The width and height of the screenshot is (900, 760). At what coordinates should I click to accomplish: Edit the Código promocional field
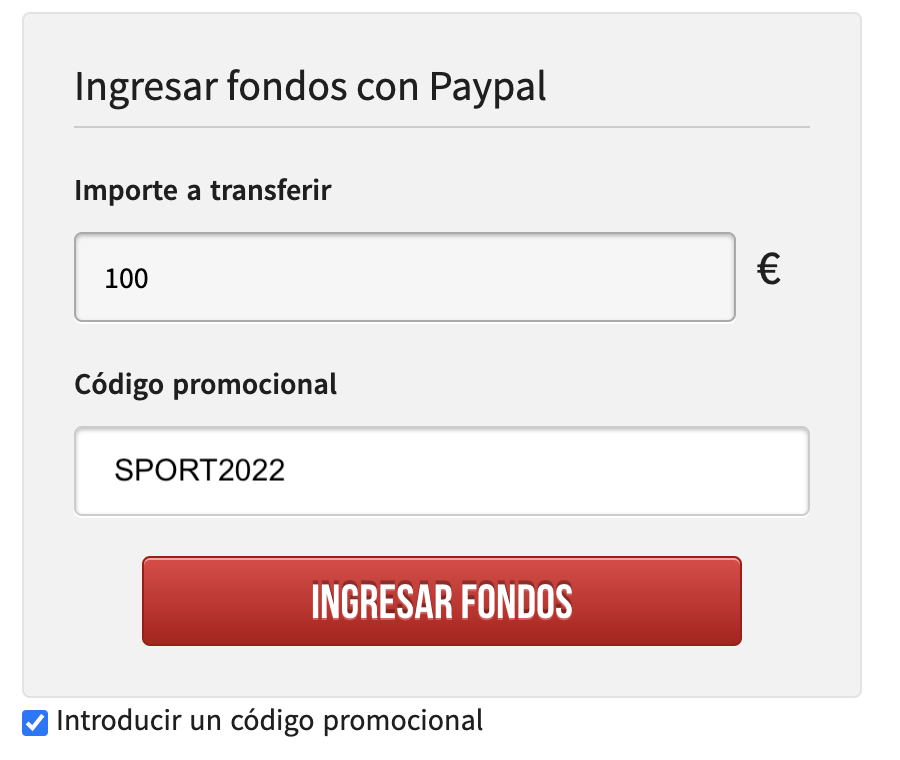pos(441,471)
